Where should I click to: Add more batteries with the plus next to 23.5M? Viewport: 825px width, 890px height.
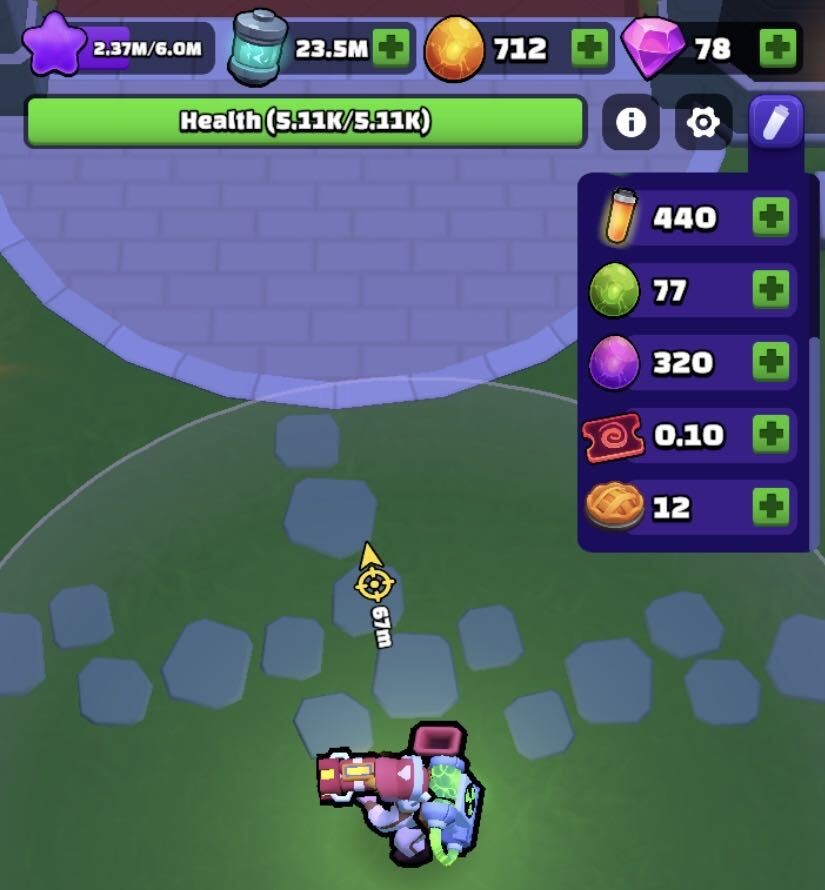click(x=391, y=48)
